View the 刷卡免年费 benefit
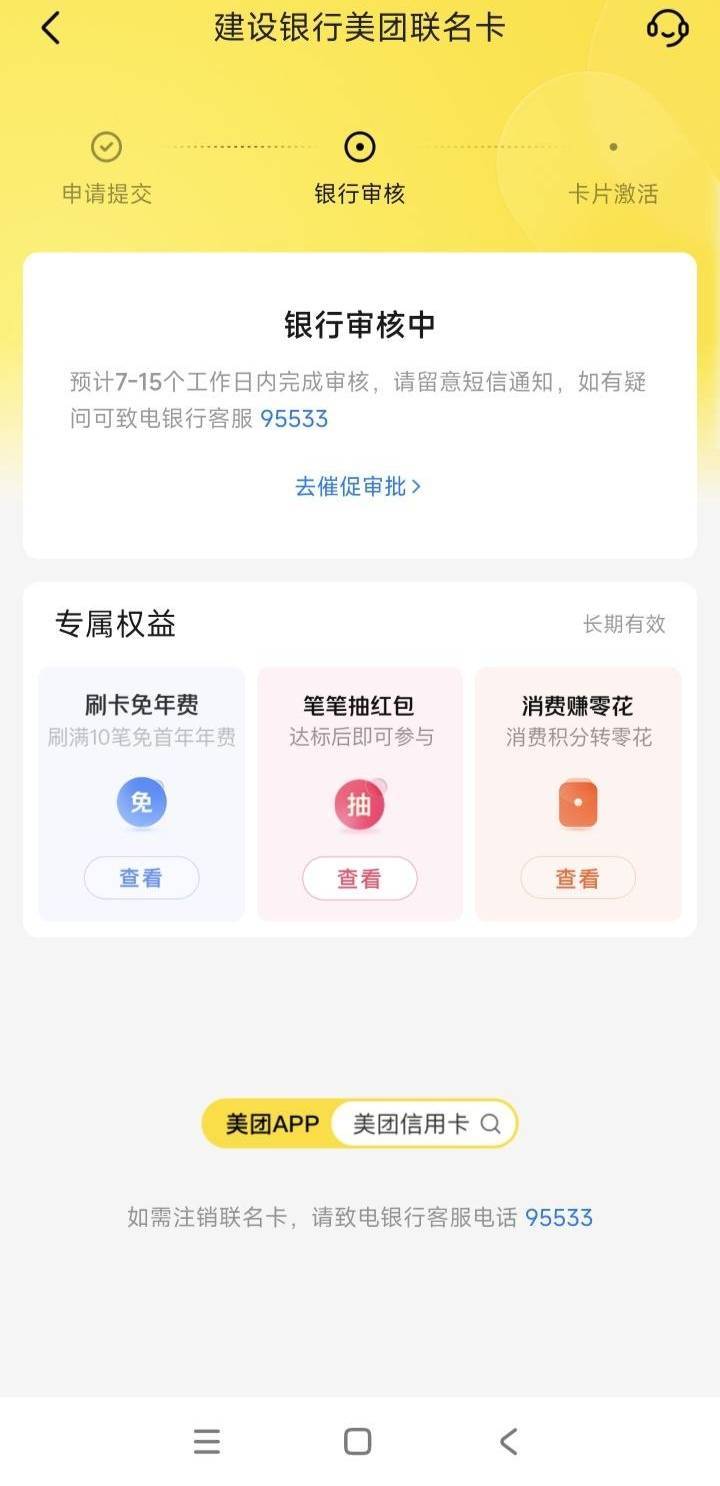 tap(141, 878)
